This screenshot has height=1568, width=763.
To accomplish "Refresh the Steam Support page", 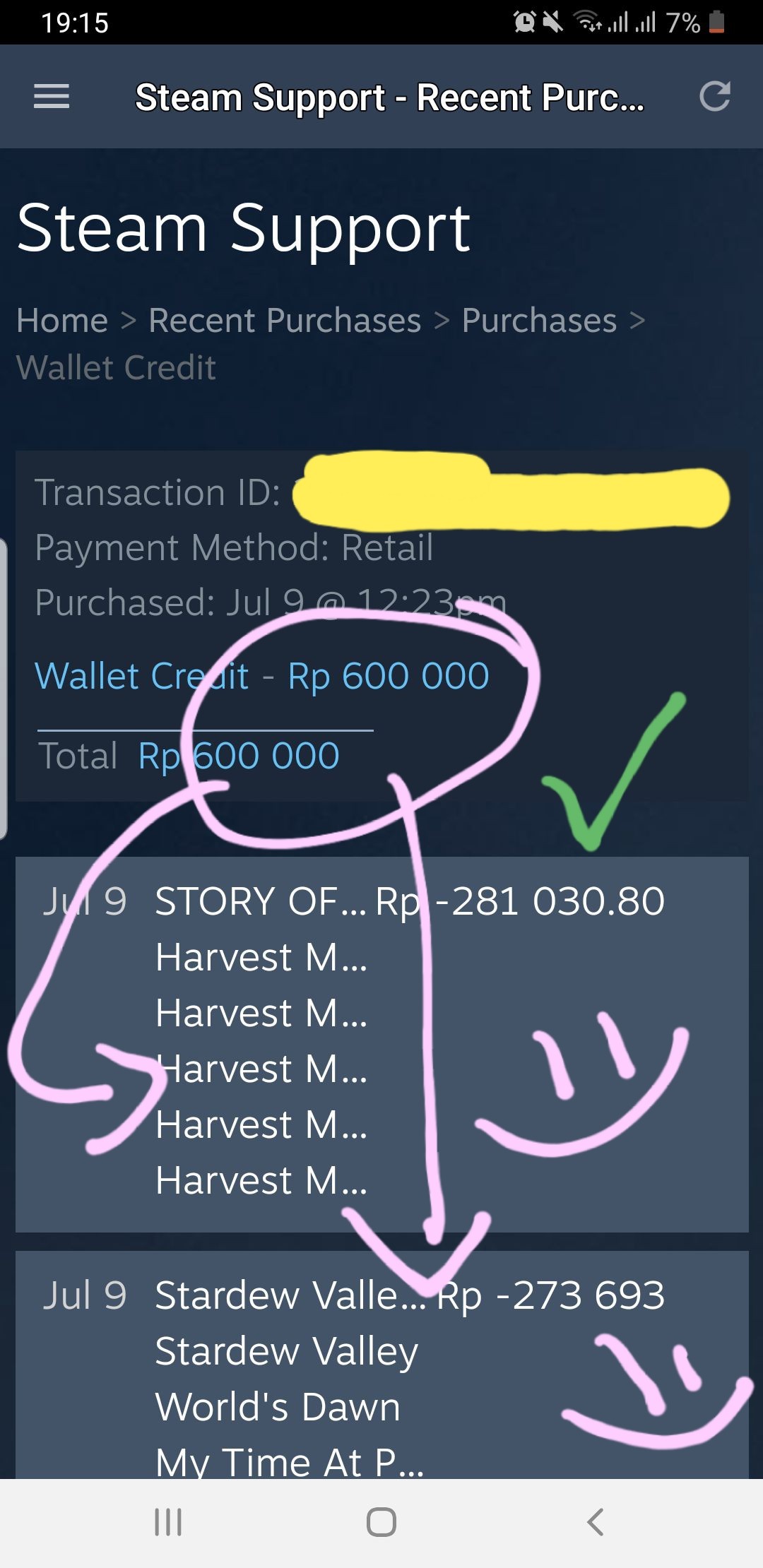I will click(714, 97).
